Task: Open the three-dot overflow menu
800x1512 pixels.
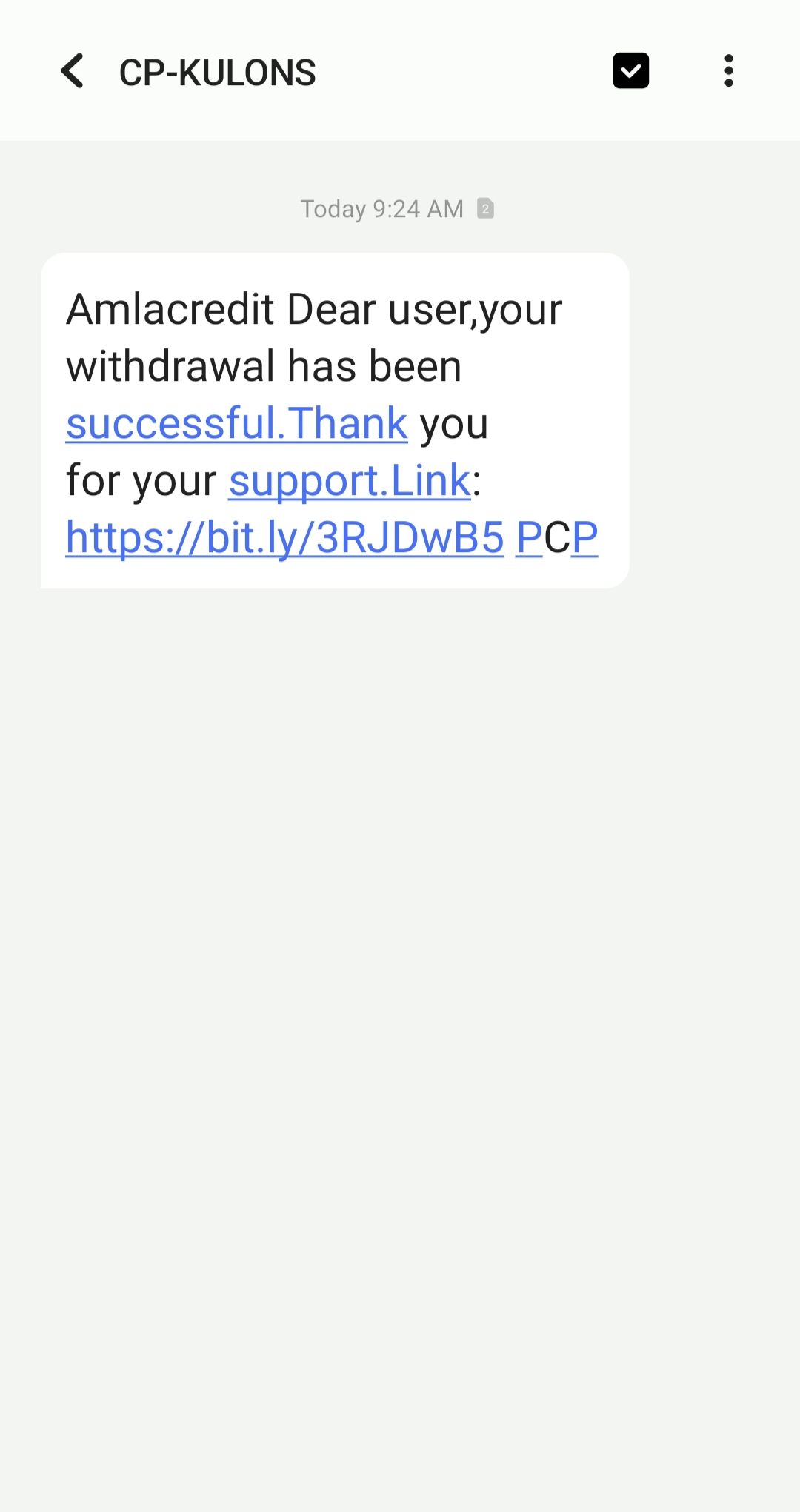Action: tap(729, 71)
